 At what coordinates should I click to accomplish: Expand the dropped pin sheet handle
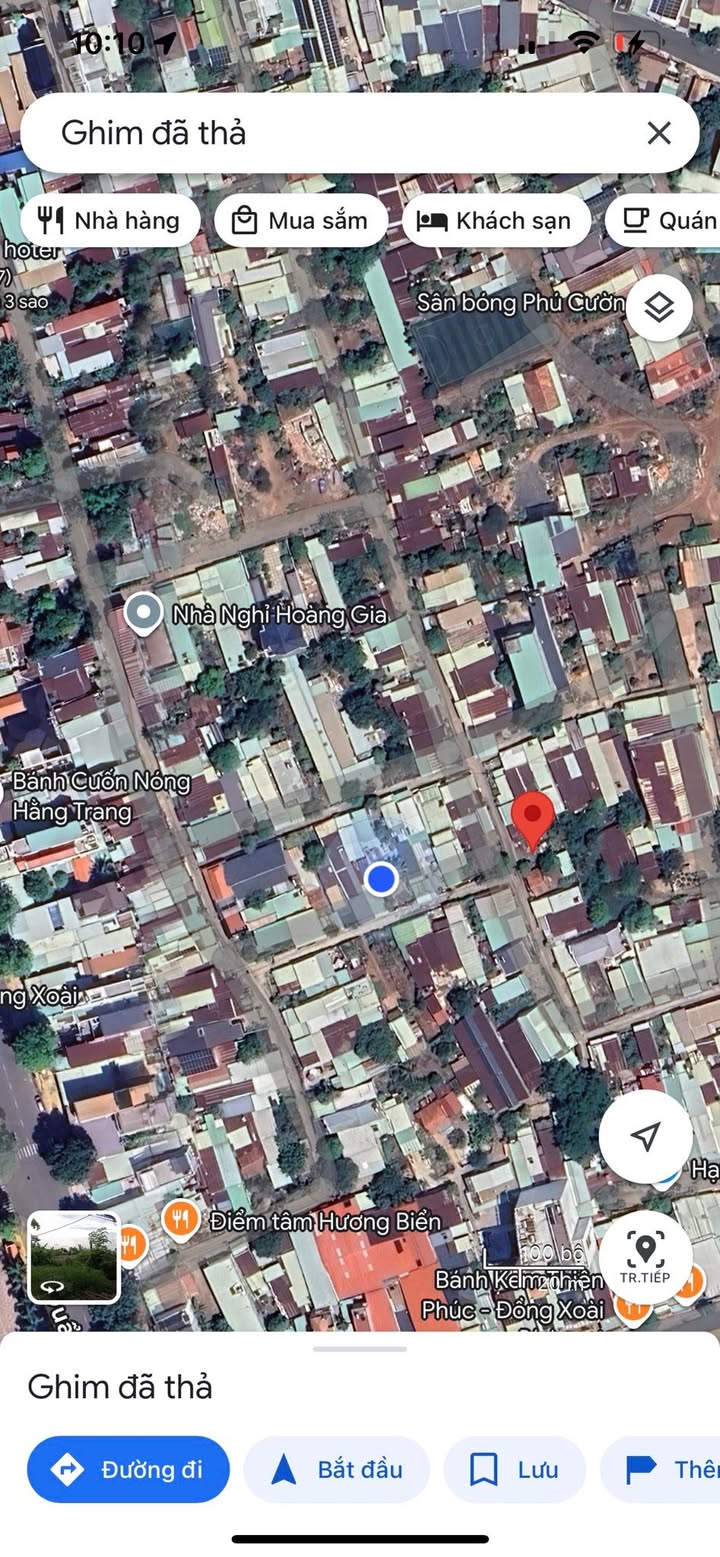tap(360, 1349)
